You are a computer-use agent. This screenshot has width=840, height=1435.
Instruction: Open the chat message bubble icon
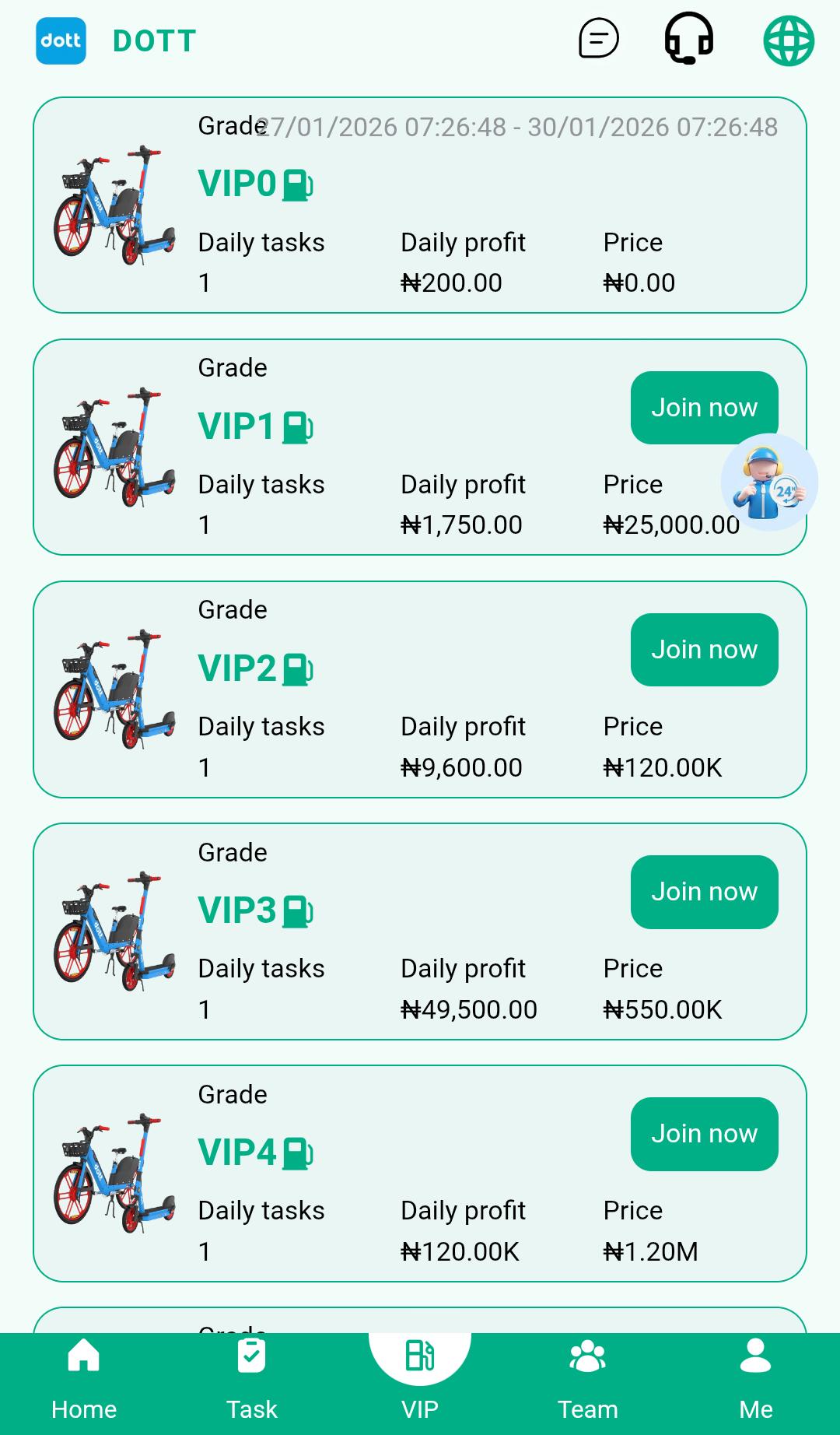click(x=598, y=38)
